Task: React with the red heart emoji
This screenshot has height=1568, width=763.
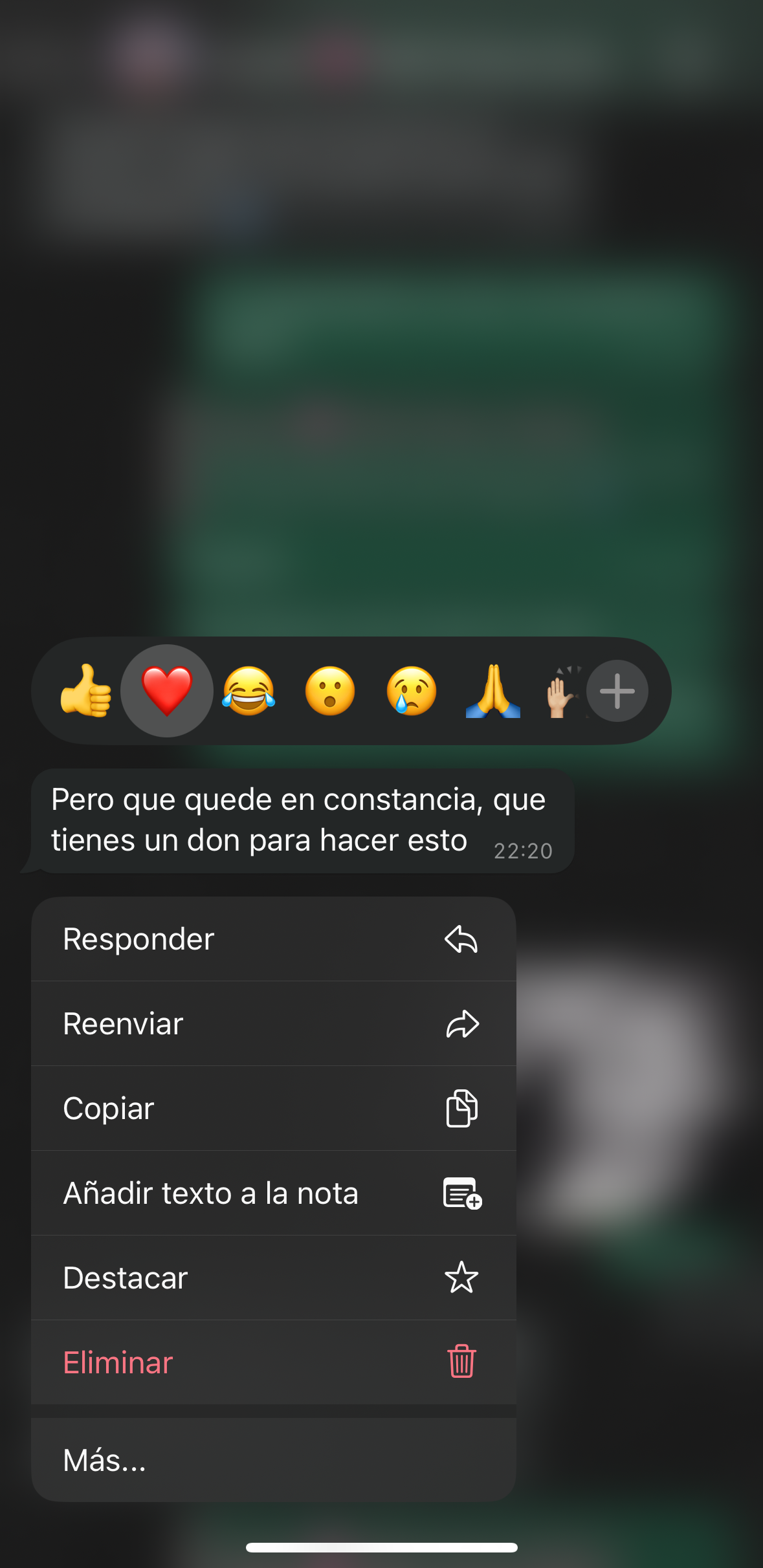Action: point(167,691)
